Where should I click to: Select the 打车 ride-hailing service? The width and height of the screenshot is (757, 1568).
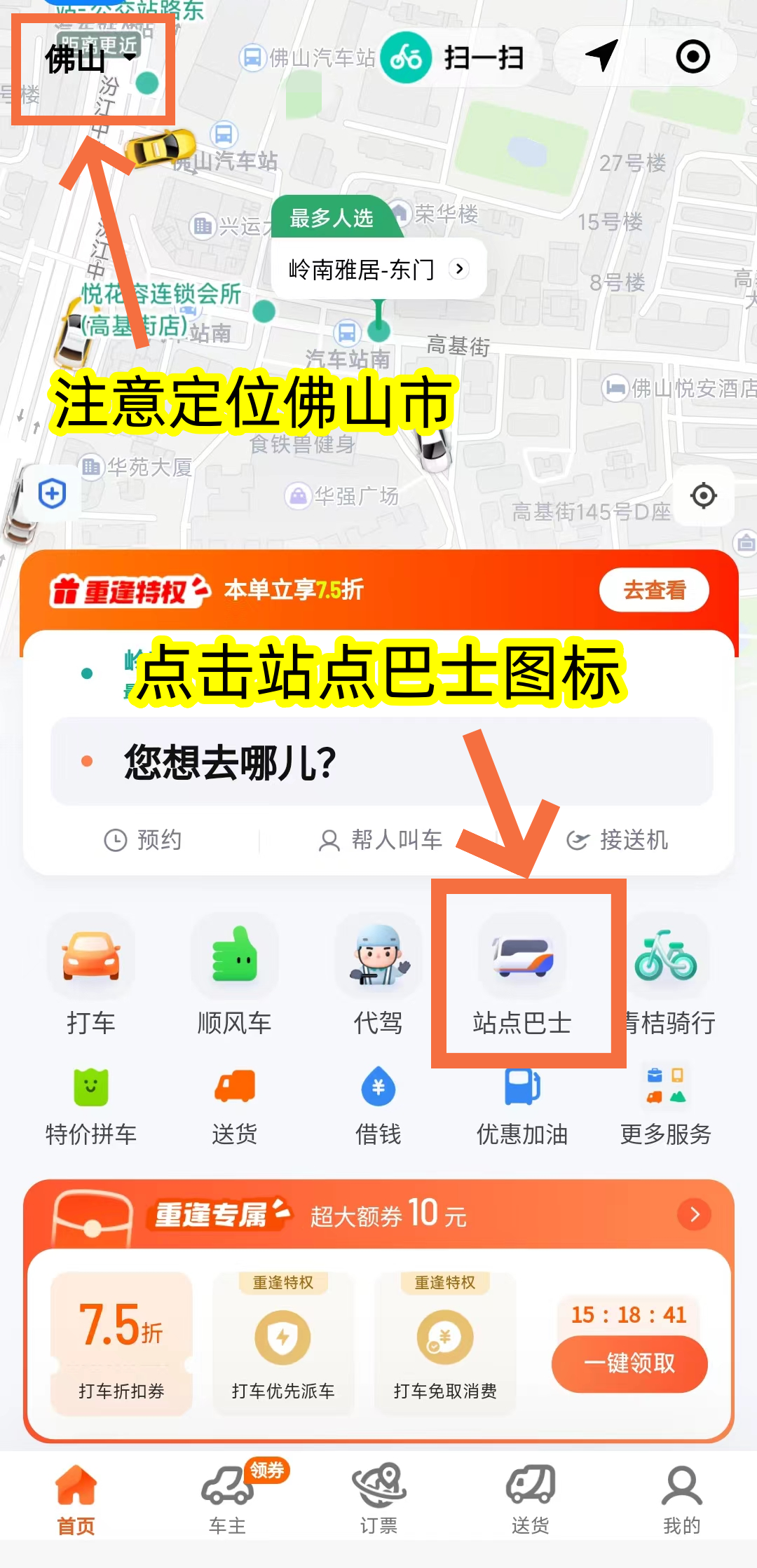91,977
